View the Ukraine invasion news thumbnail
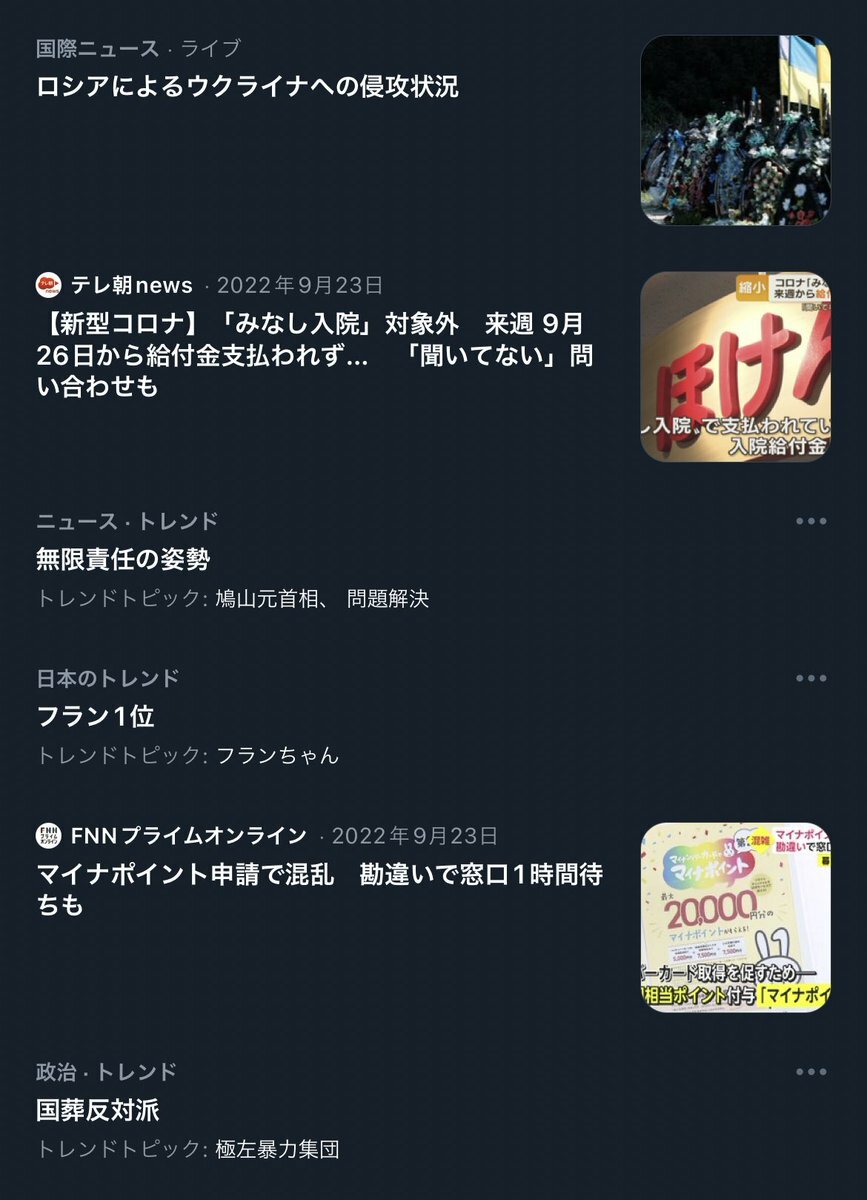The image size is (867, 1200). point(735,130)
